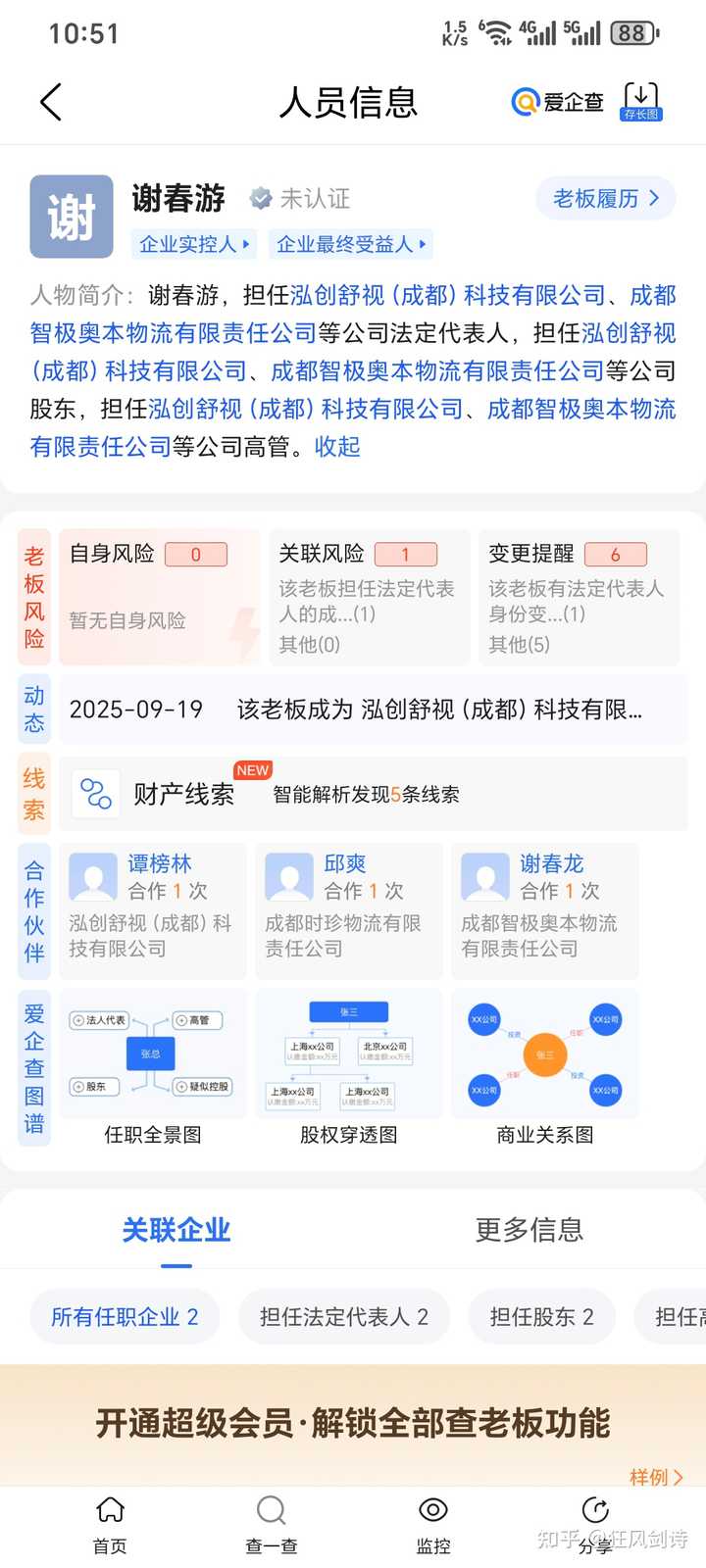Tap the 企业实控人 tag

click(193, 244)
